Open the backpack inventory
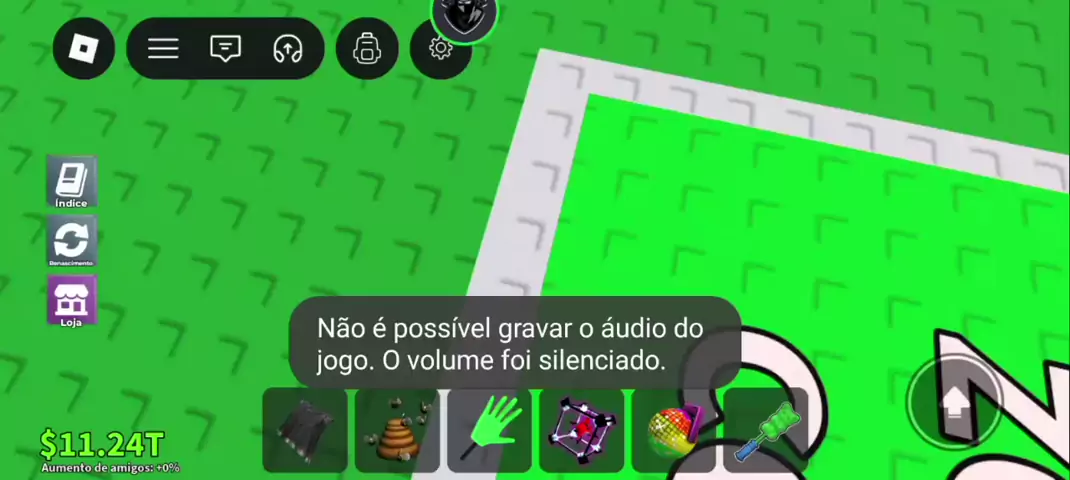This screenshot has width=1070, height=480. 367,48
